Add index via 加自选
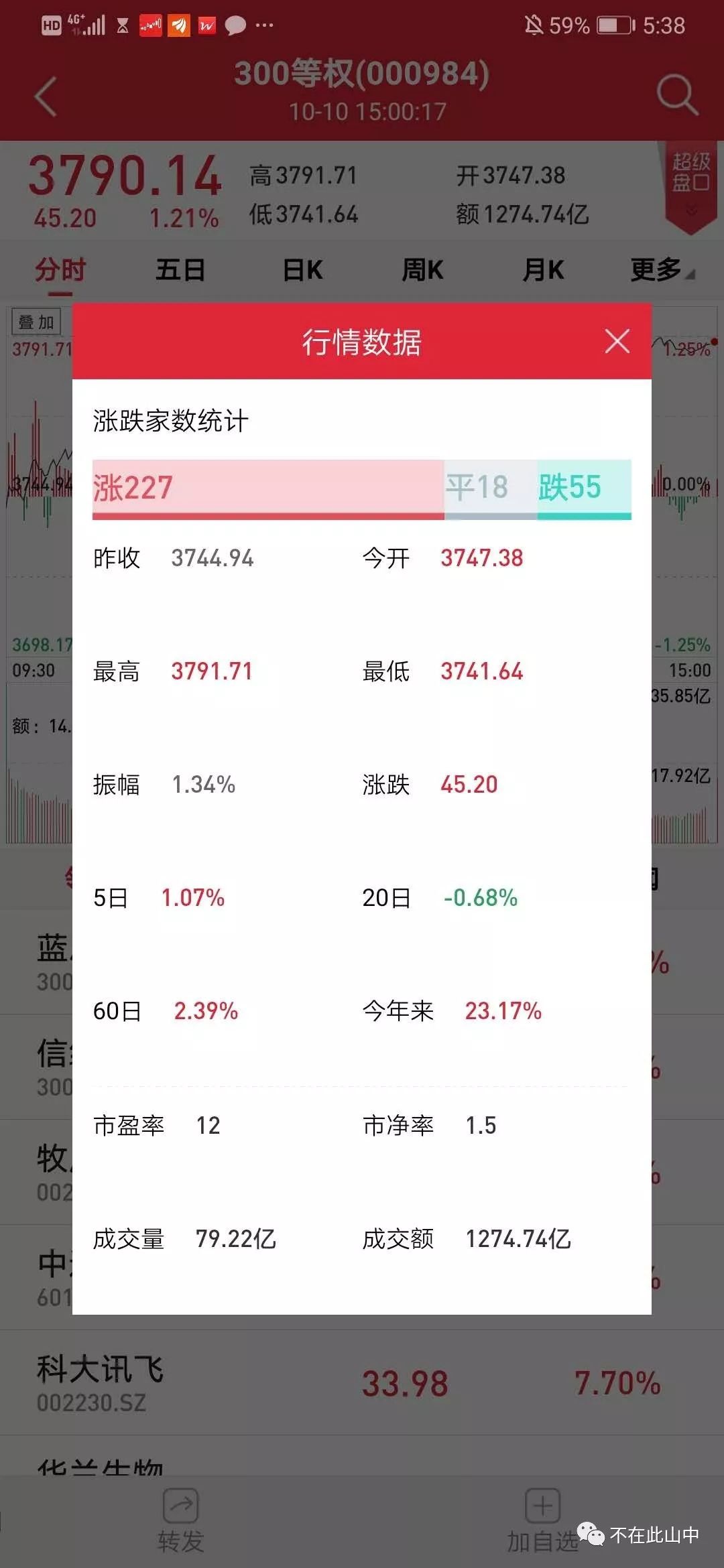The image size is (724, 1568). (x=543, y=1521)
